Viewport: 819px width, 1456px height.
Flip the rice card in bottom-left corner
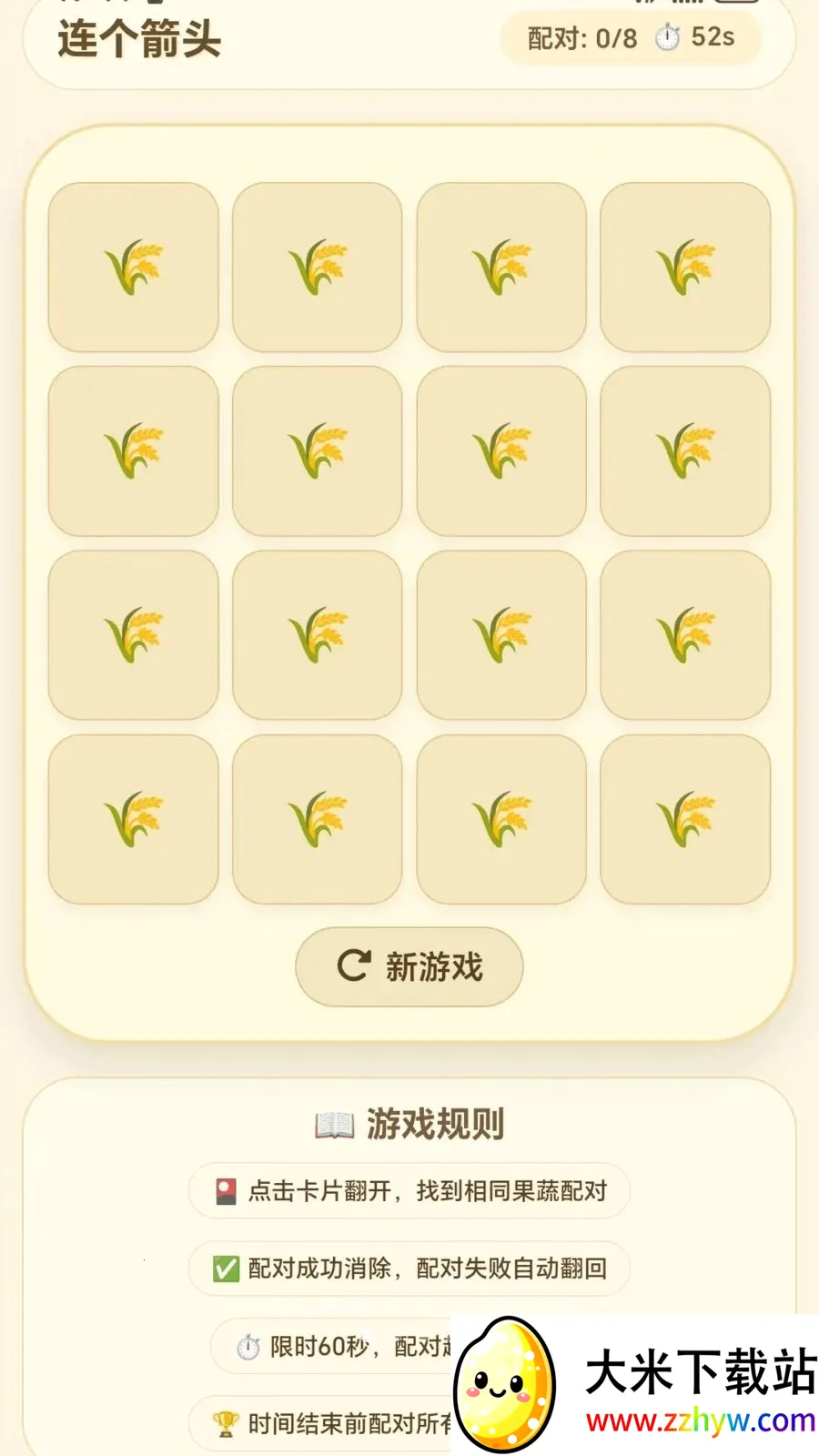click(134, 818)
